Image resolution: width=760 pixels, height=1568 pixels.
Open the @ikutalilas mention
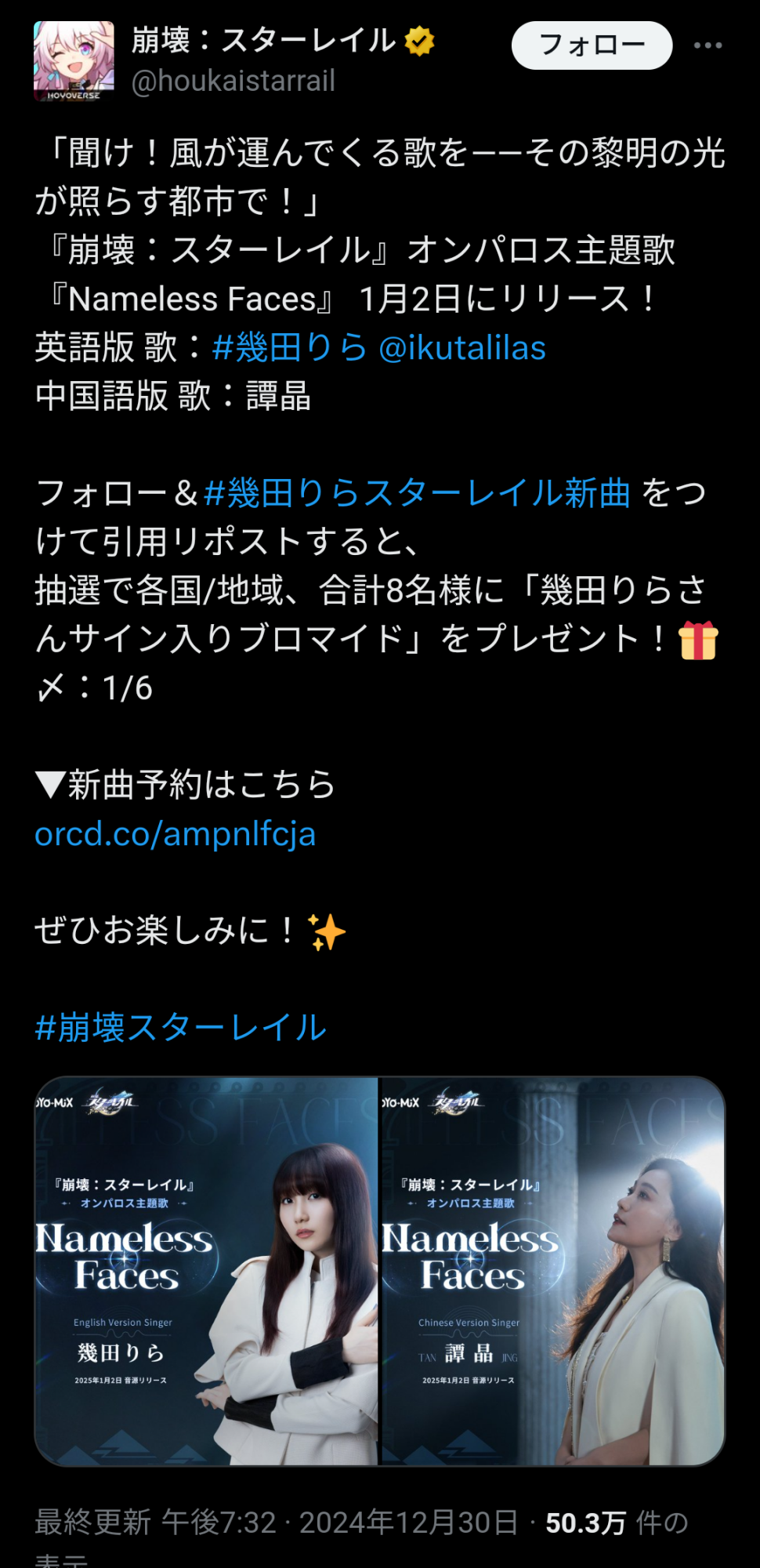tap(462, 347)
